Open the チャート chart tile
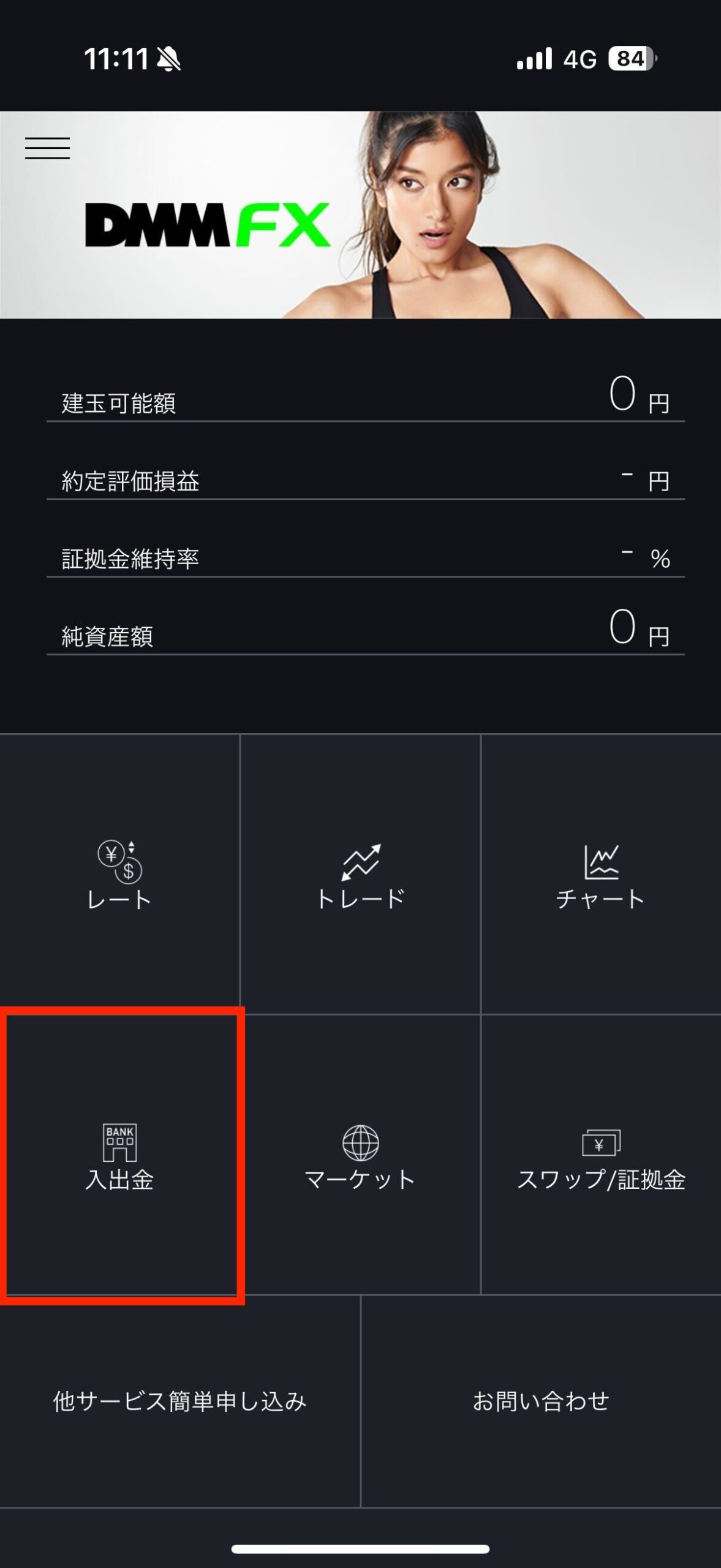This screenshot has height=1568, width=721. click(601, 875)
